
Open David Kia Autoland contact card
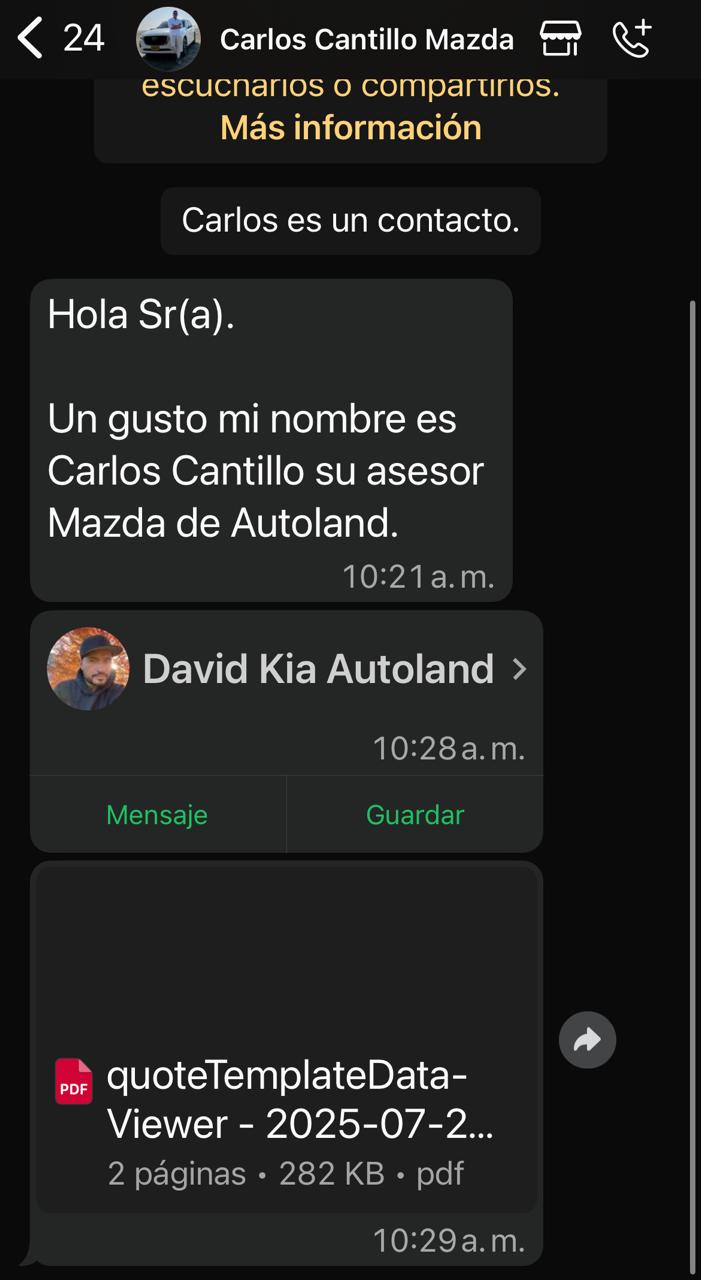click(x=287, y=669)
